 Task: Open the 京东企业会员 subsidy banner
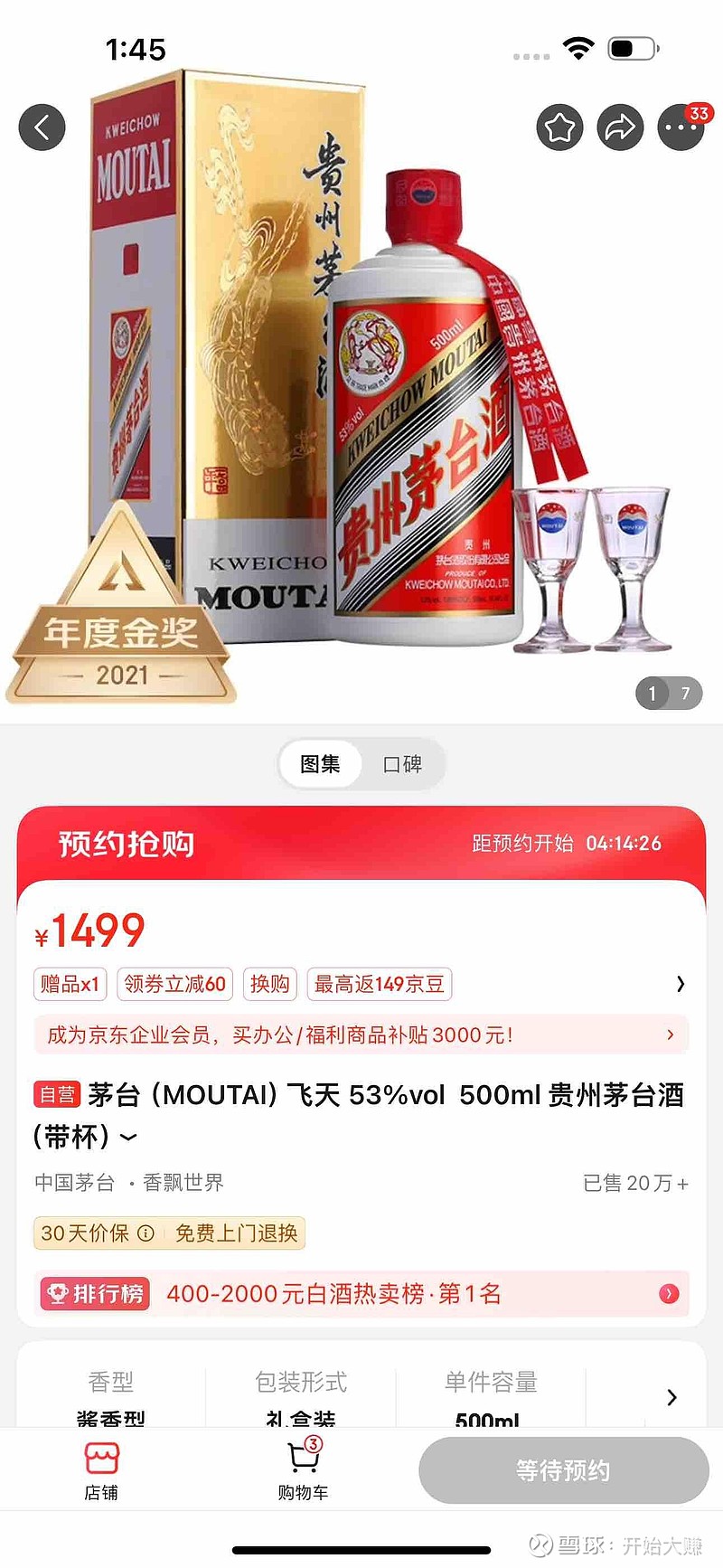[361, 1035]
